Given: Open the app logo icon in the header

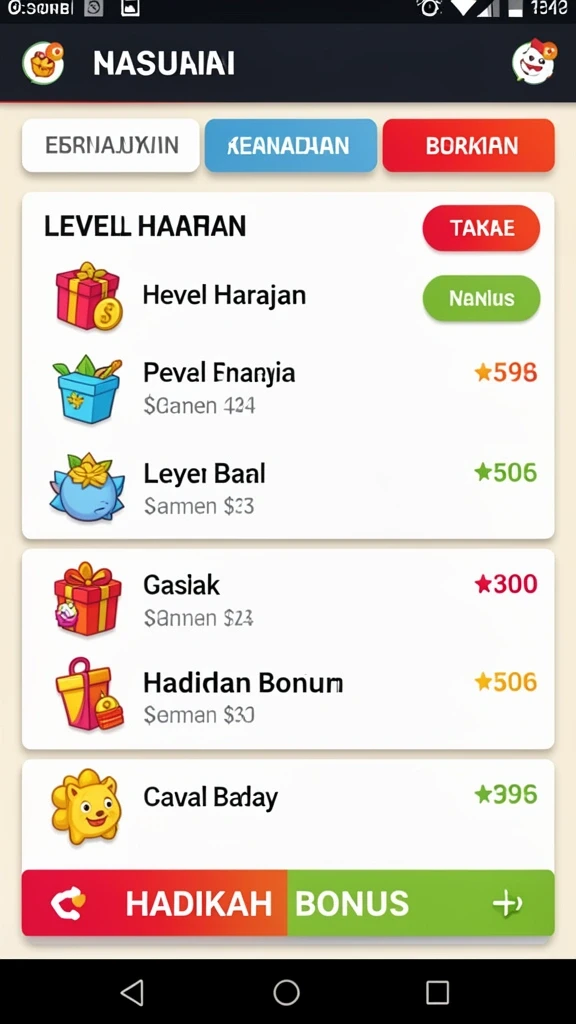Looking at the screenshot, I should [x=43, y=63].
